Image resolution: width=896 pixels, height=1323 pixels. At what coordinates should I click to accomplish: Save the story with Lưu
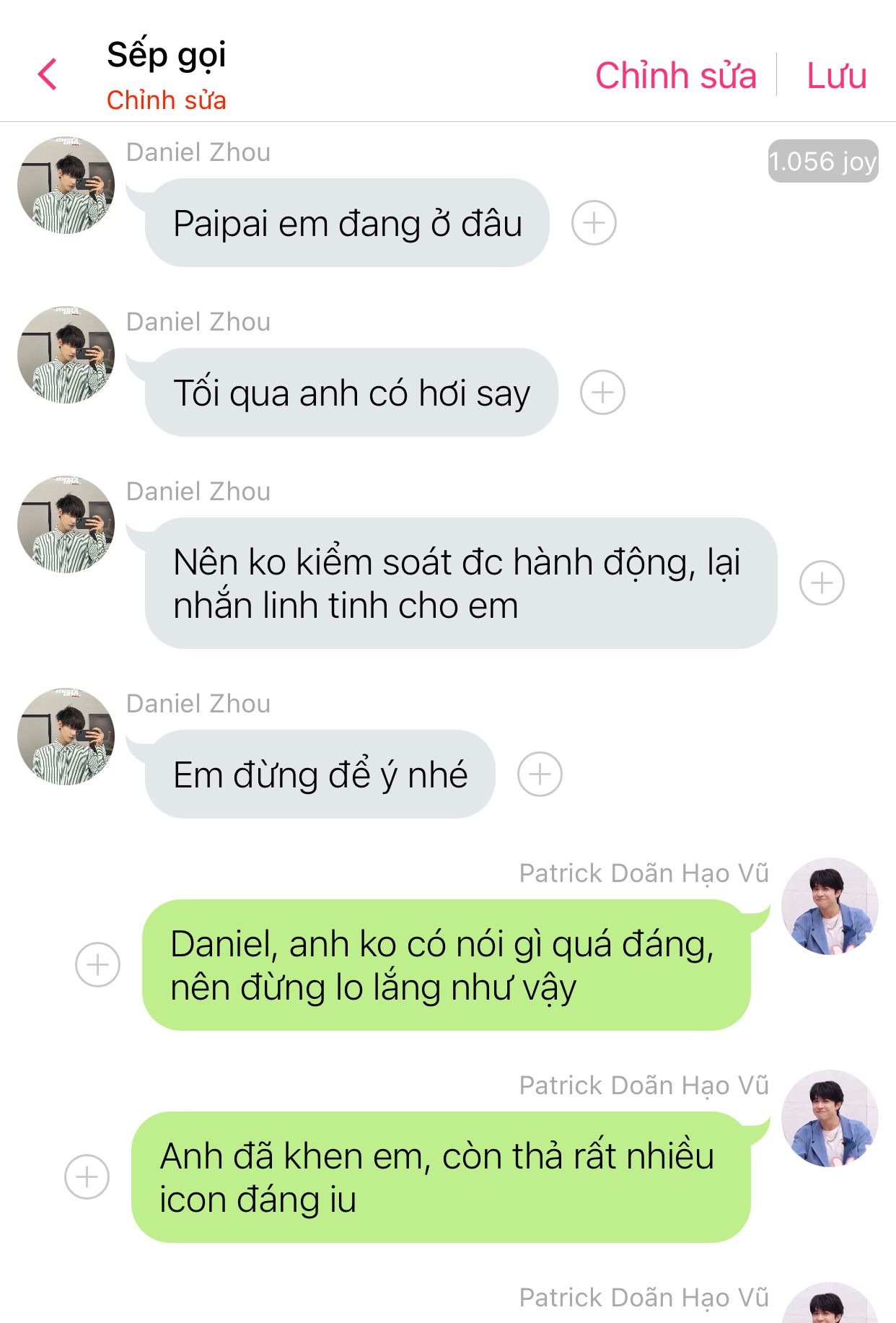pyautogui.click(x=836, y=76)
